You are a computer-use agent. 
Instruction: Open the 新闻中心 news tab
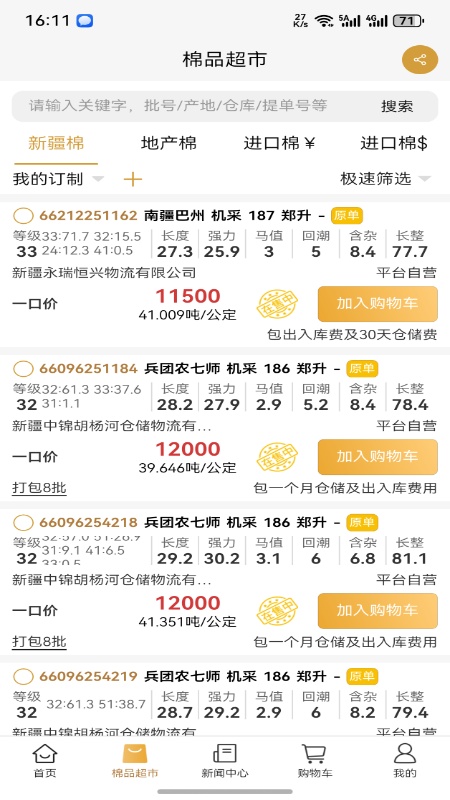click(x=224, y=760)
